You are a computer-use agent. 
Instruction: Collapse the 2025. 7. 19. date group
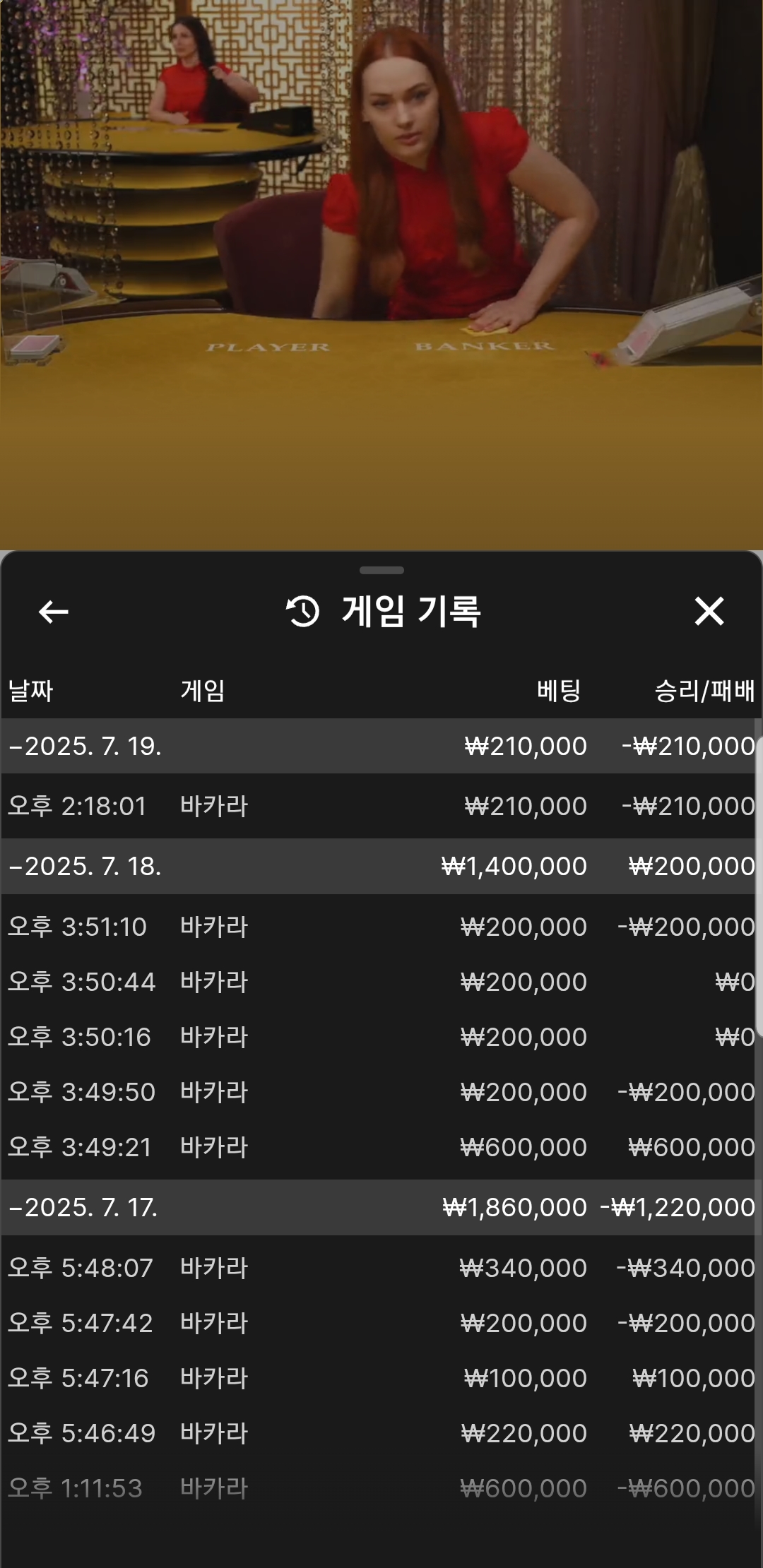point(85,747)
